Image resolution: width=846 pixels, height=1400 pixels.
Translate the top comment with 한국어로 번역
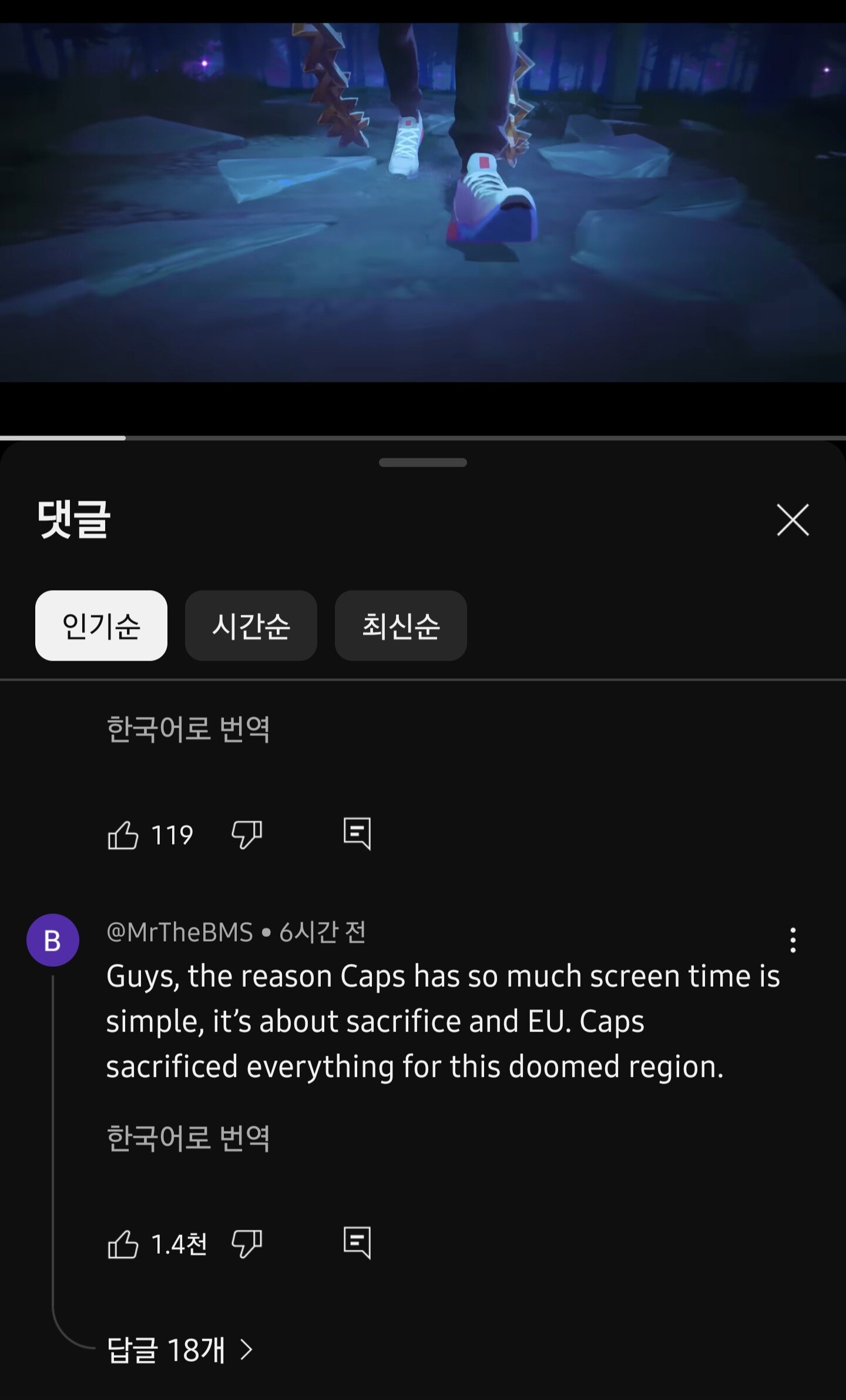188,729
